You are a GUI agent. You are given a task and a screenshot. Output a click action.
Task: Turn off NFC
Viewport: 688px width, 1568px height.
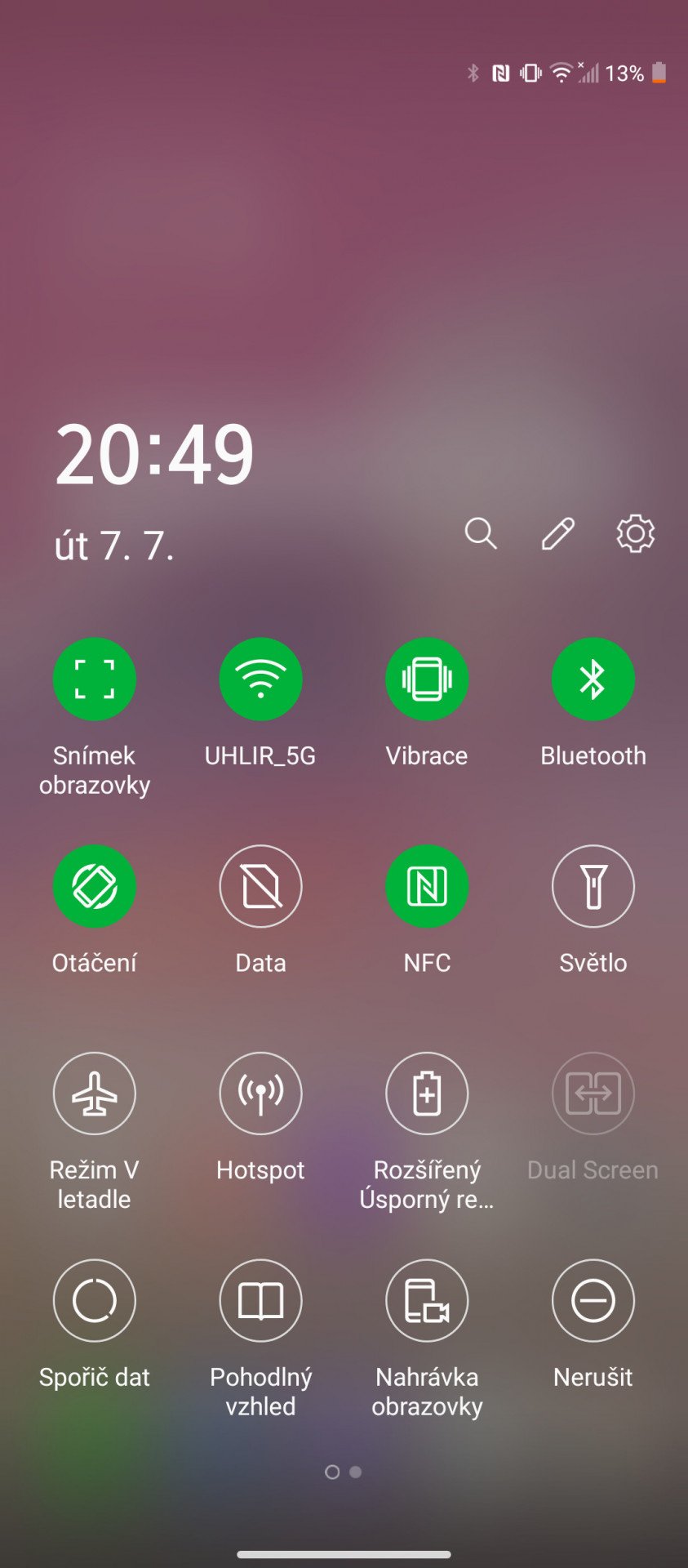427,887
